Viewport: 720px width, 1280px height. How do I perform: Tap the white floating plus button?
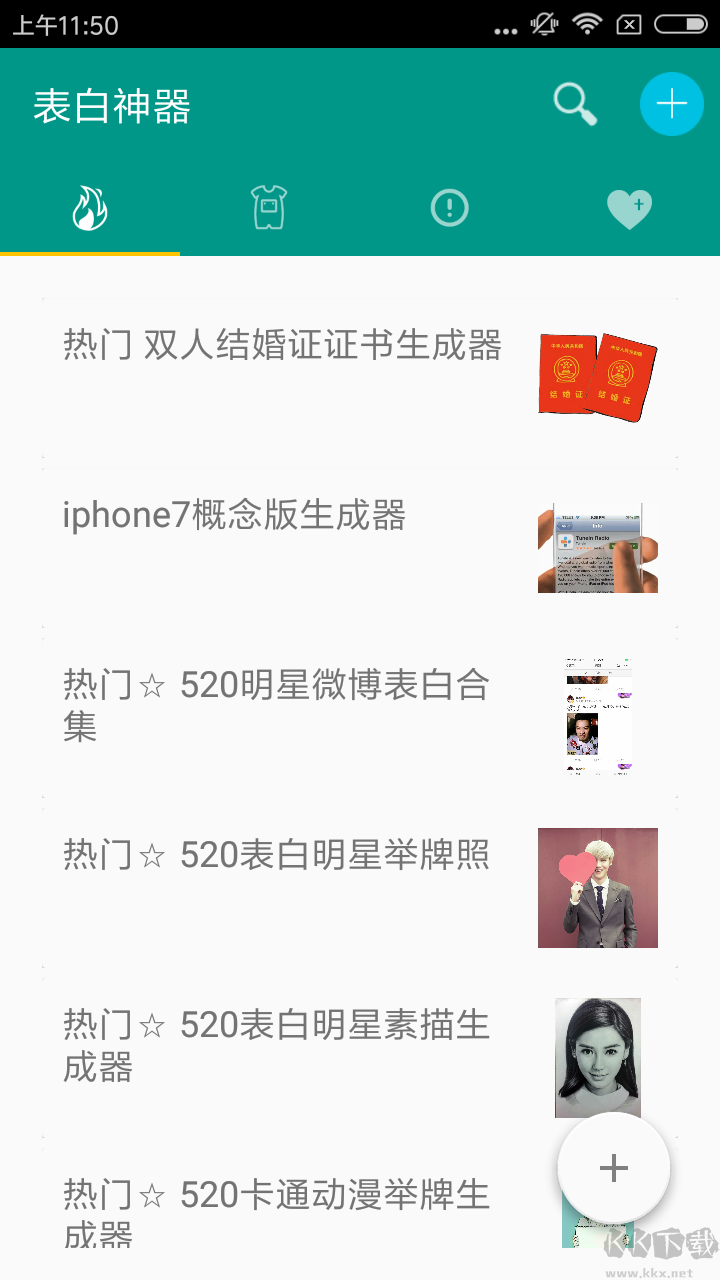(x=613, y=1168)
